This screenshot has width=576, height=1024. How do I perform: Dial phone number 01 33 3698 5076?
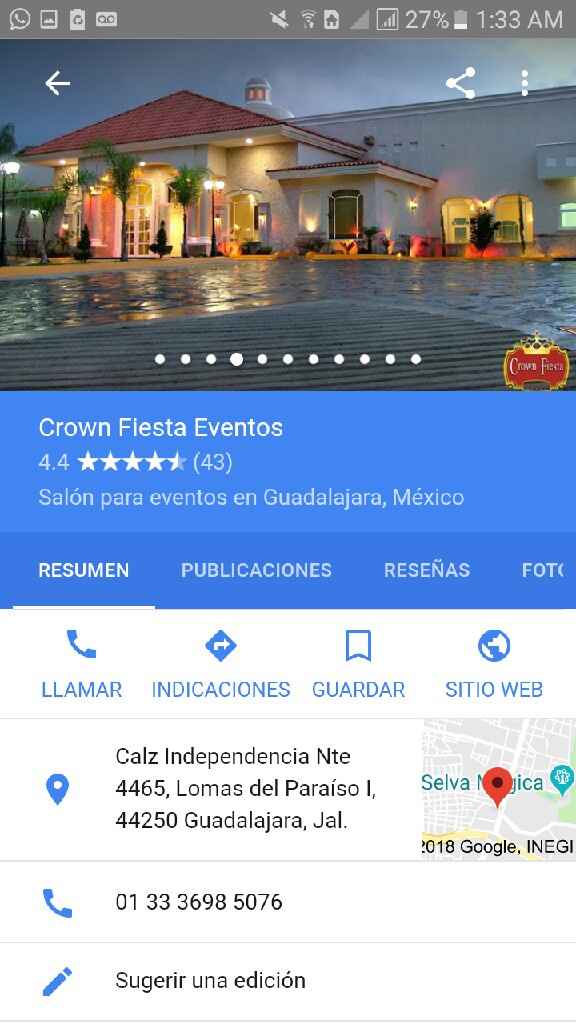click(x=288, y=902)
